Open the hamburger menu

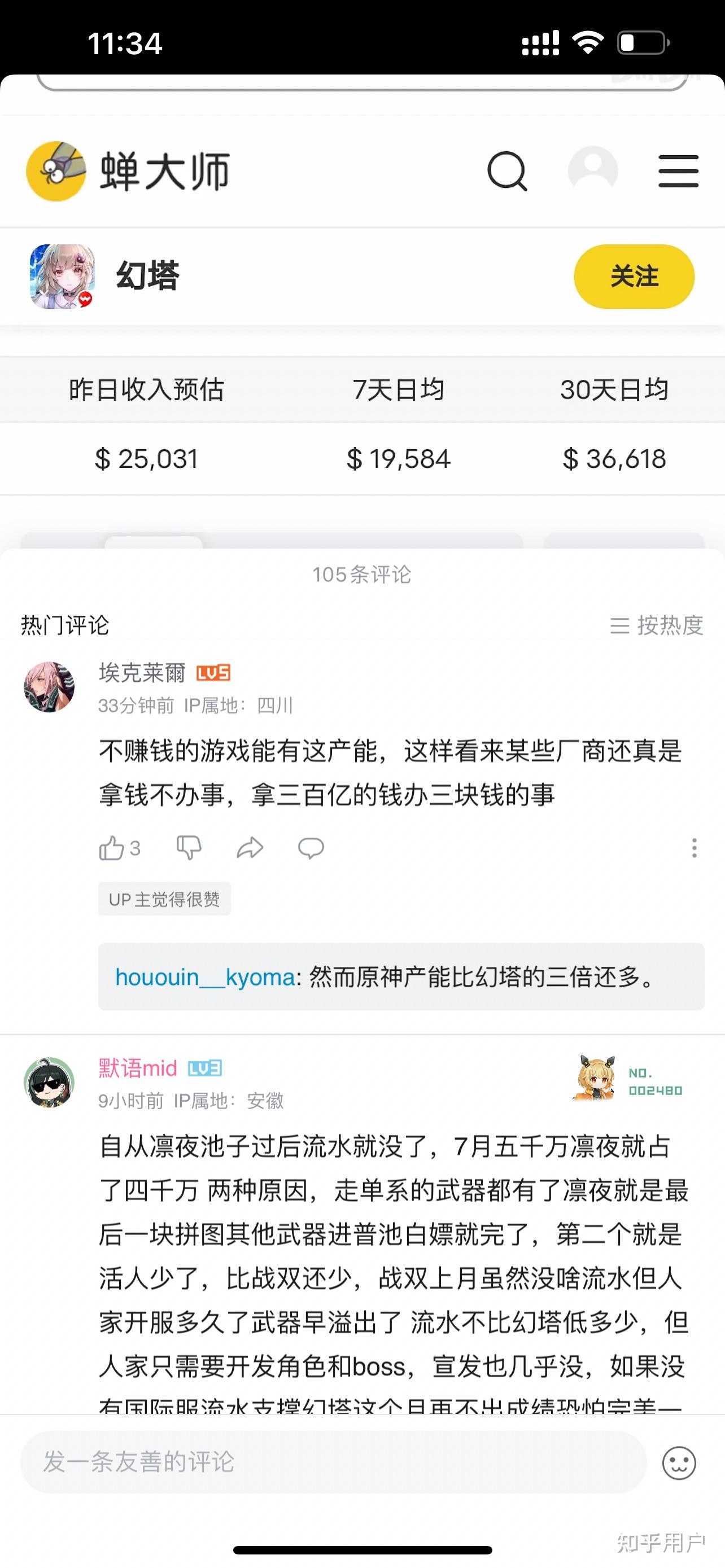[x=678, y=171]
